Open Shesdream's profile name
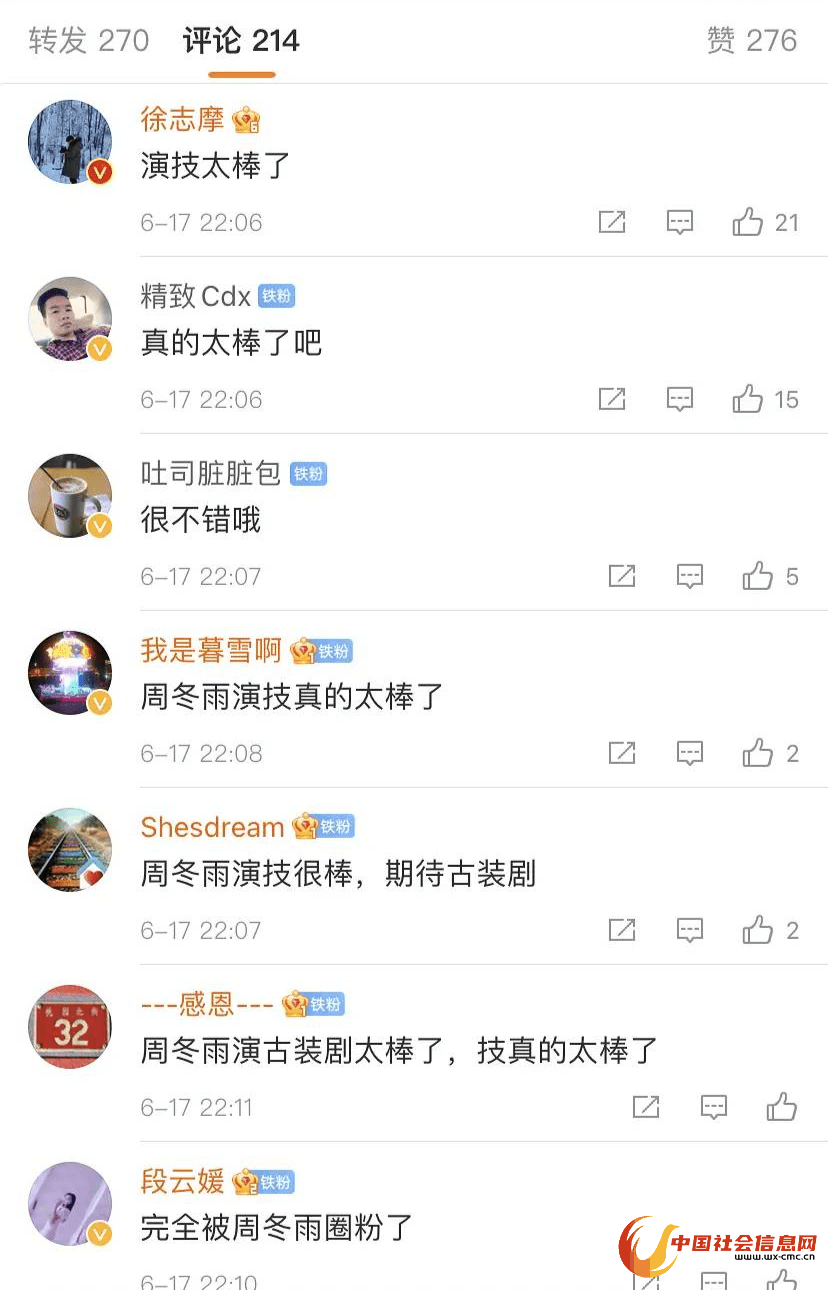 (212, 827)
